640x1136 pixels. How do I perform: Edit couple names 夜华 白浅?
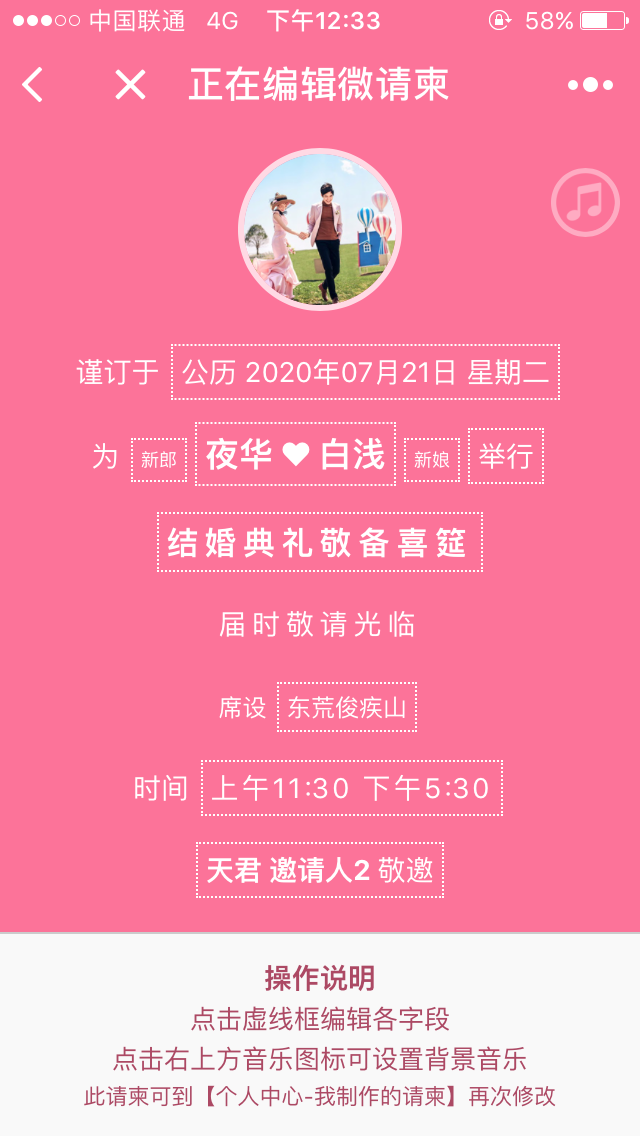click(295, 454)
